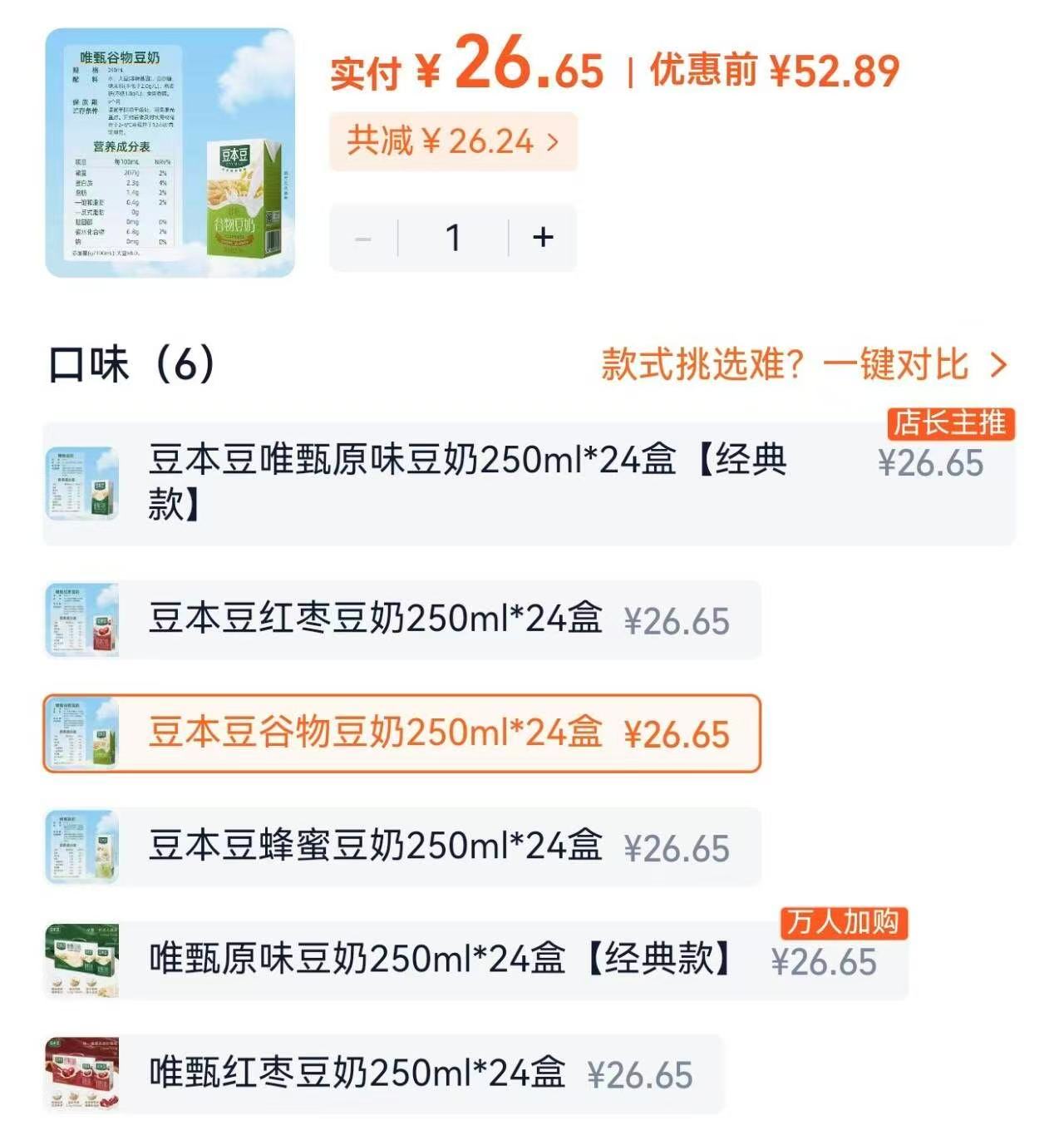Decrease quantity with the minus button
The height and width of the screenshot is (1135, 1064).
tap(362, 237)
